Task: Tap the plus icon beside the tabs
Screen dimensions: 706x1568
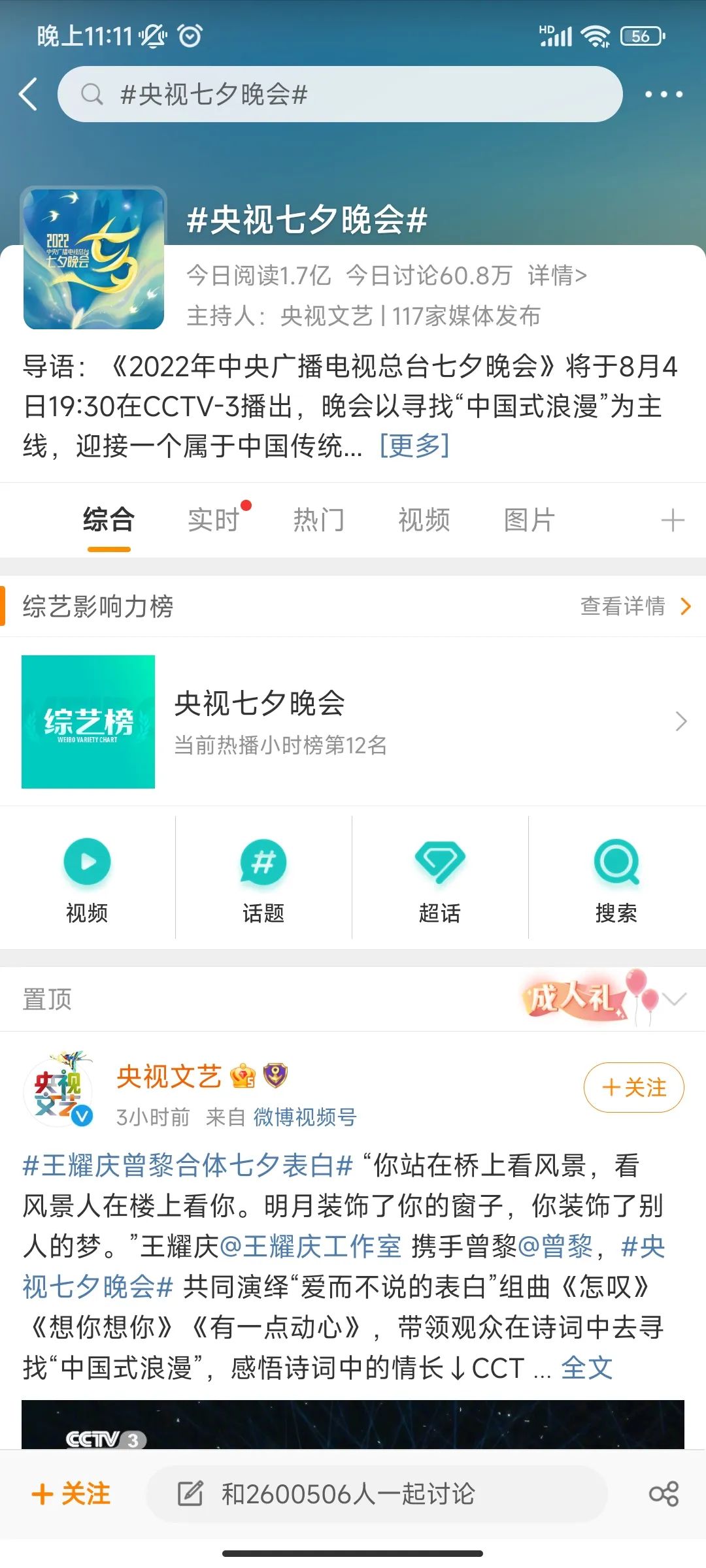Action: pos(672,521)
